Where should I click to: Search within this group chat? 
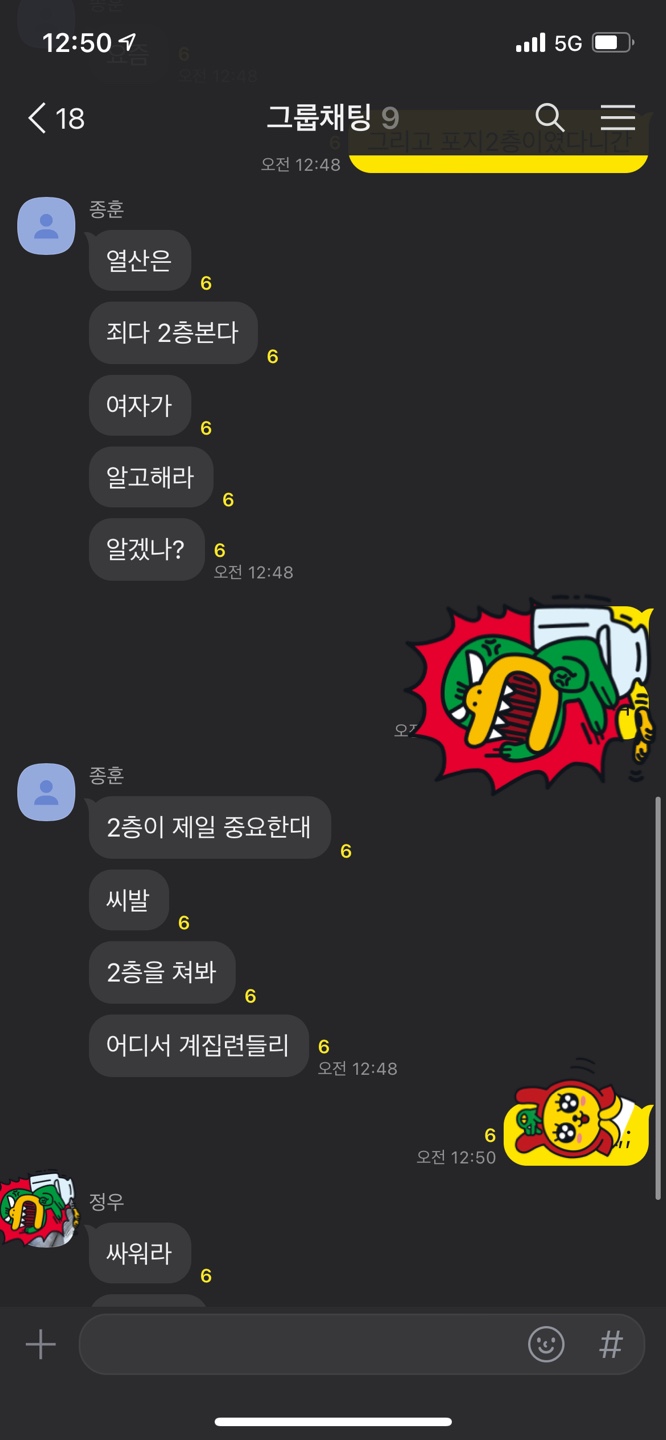[x=549, y=118]
